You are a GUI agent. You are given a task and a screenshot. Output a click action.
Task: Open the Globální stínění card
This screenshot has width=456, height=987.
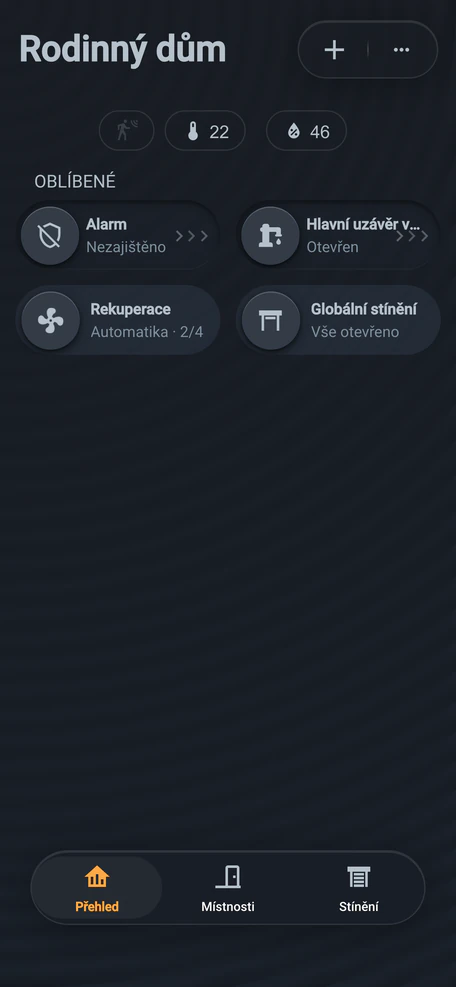338,320
